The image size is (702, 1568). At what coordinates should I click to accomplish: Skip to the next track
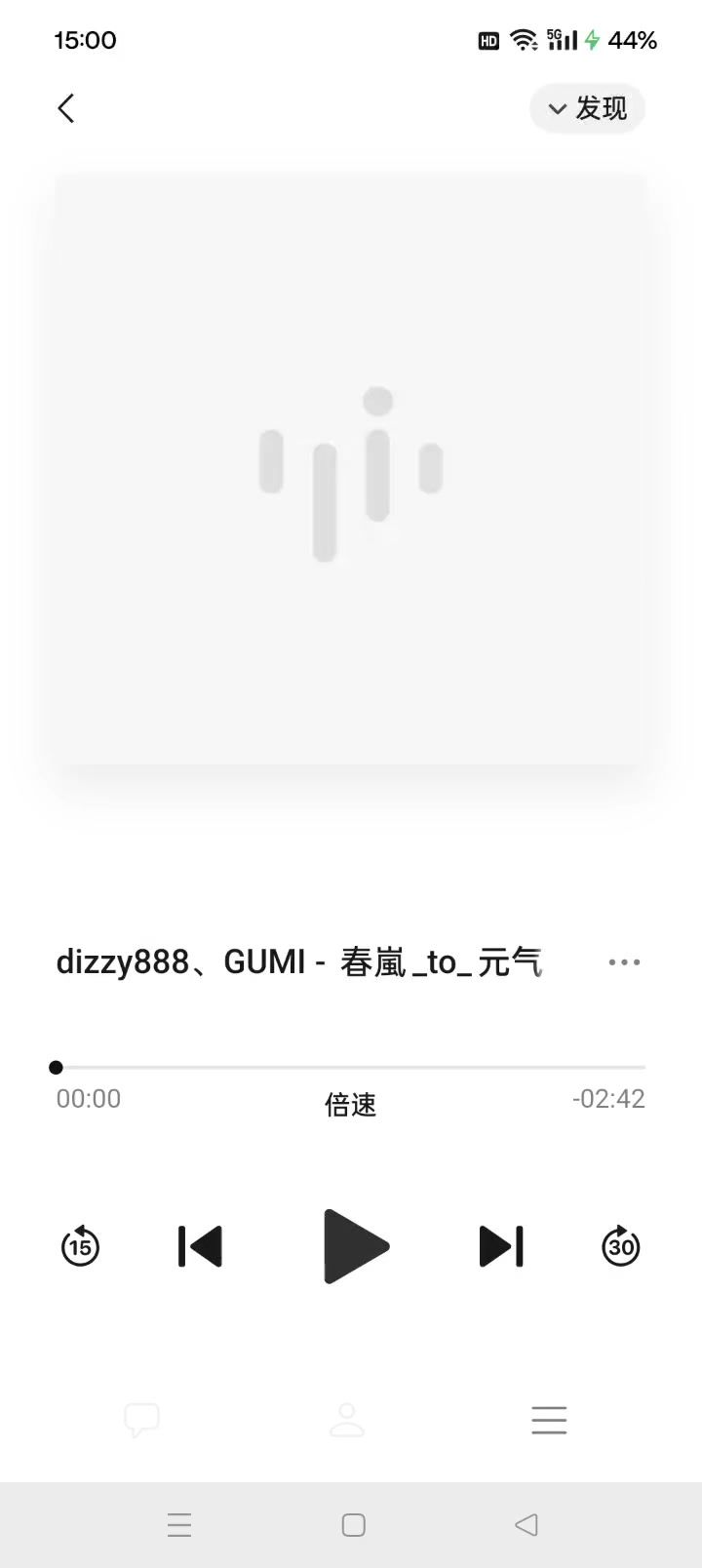(x=501, y=1246)
